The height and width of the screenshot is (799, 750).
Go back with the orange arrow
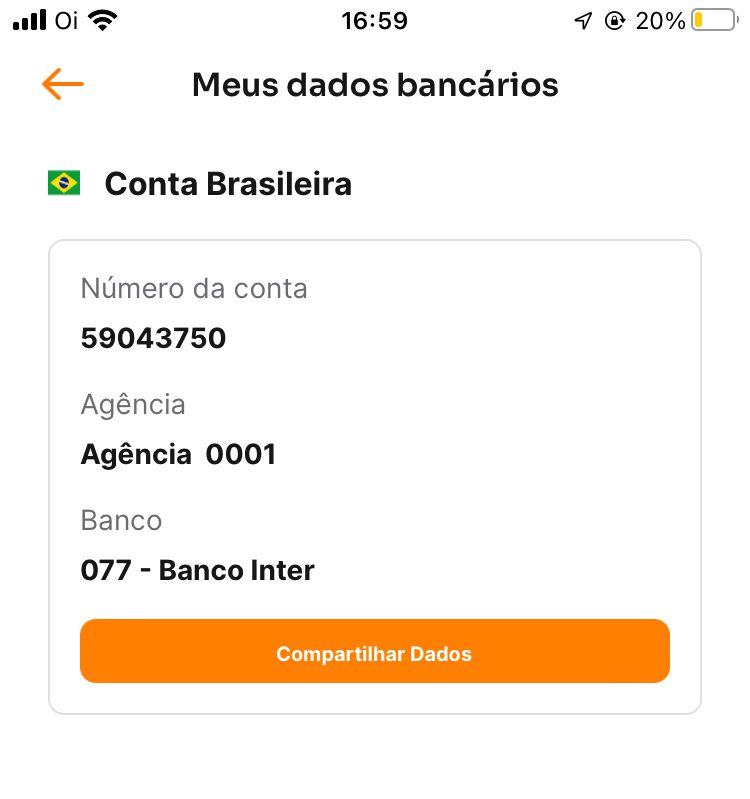pos(62,85)
